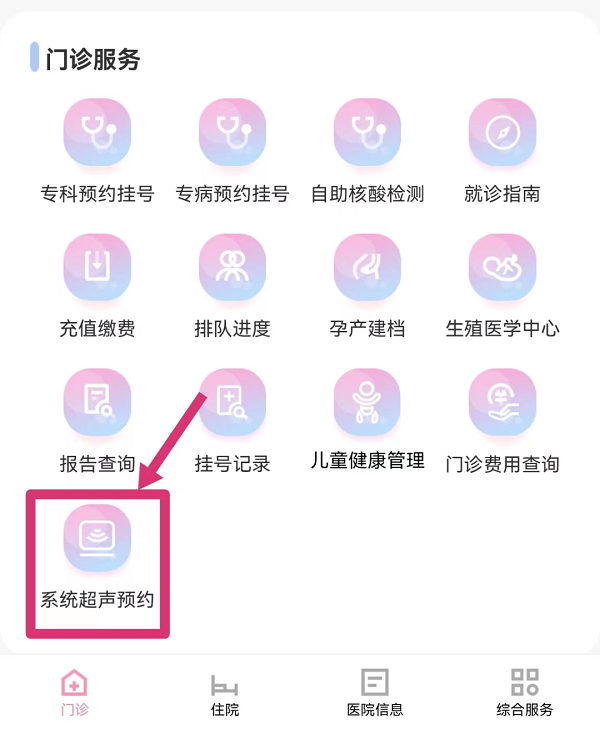Screen dimensions: 600x729
Task: Select 自助核酸检测
Action: coord(367,133)
